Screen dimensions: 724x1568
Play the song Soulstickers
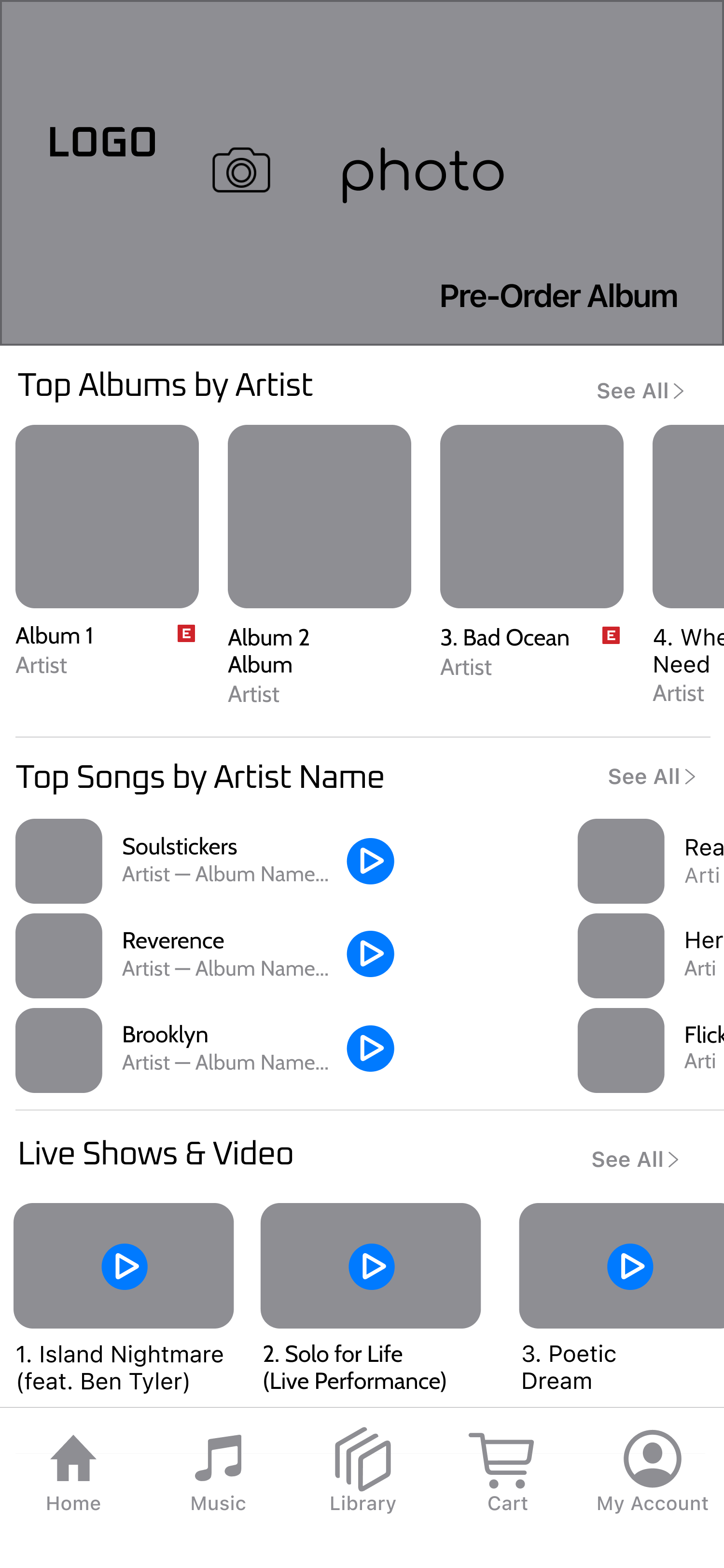click(x=370, y=861)
